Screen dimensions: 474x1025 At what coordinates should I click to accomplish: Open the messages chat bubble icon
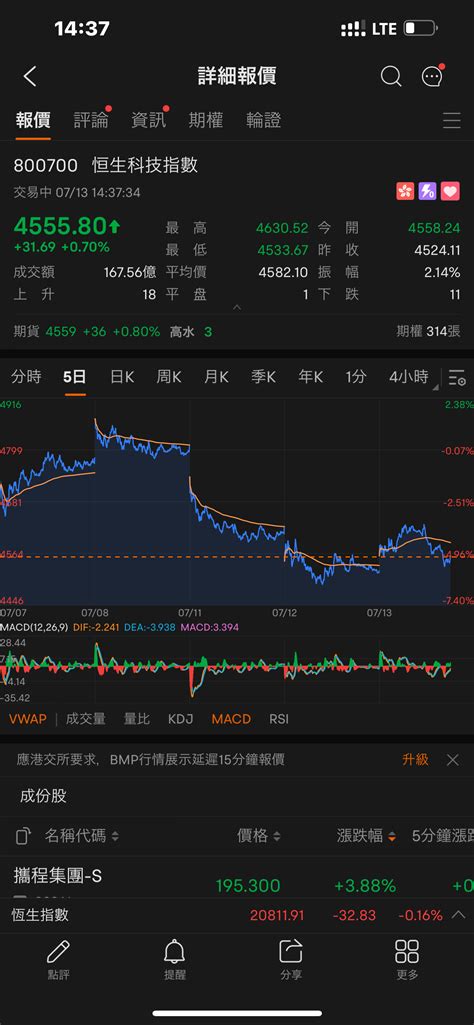432,76
